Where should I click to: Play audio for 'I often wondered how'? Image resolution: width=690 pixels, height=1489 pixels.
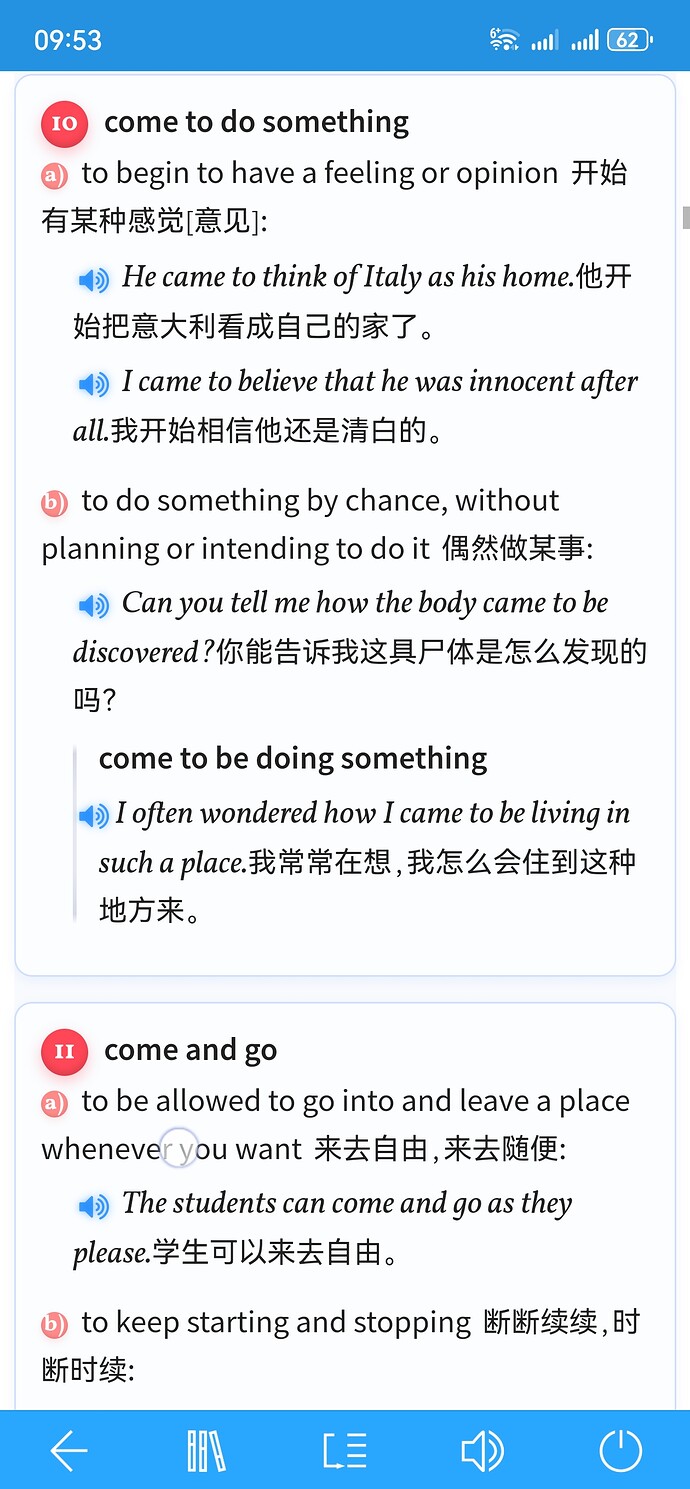pos(93,816)
